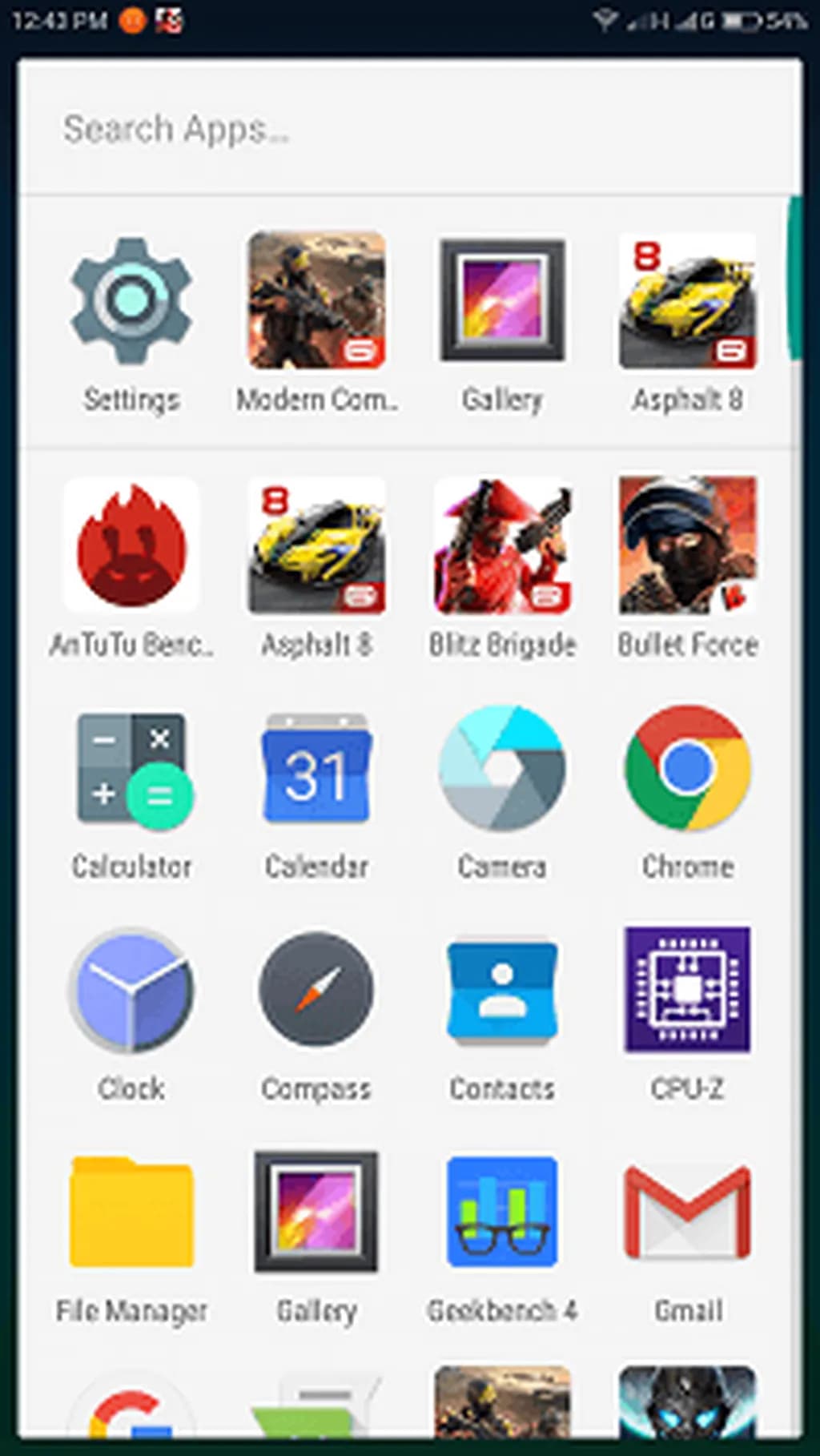820x1456 pixels.
Task: Open the Contacts app
Action: [502, 991]
